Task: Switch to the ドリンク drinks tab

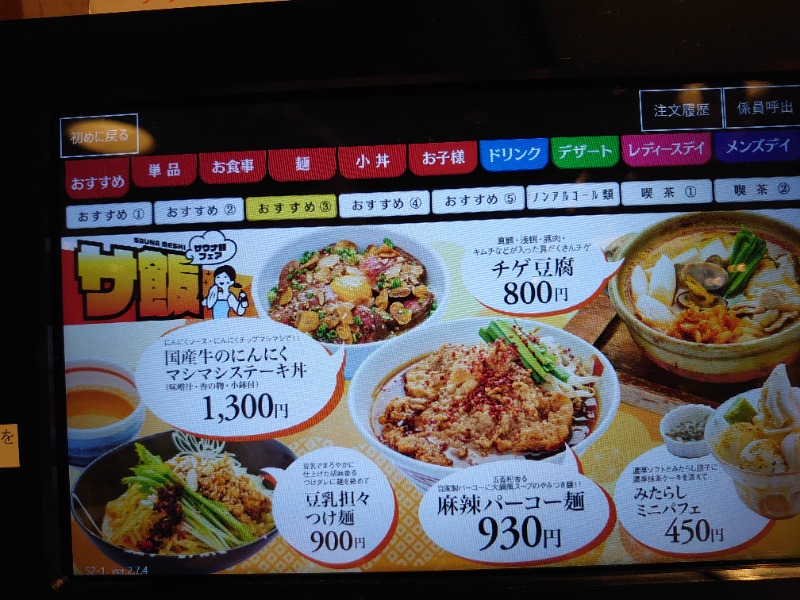Action: pyautogui.click(x=513, y=154)
